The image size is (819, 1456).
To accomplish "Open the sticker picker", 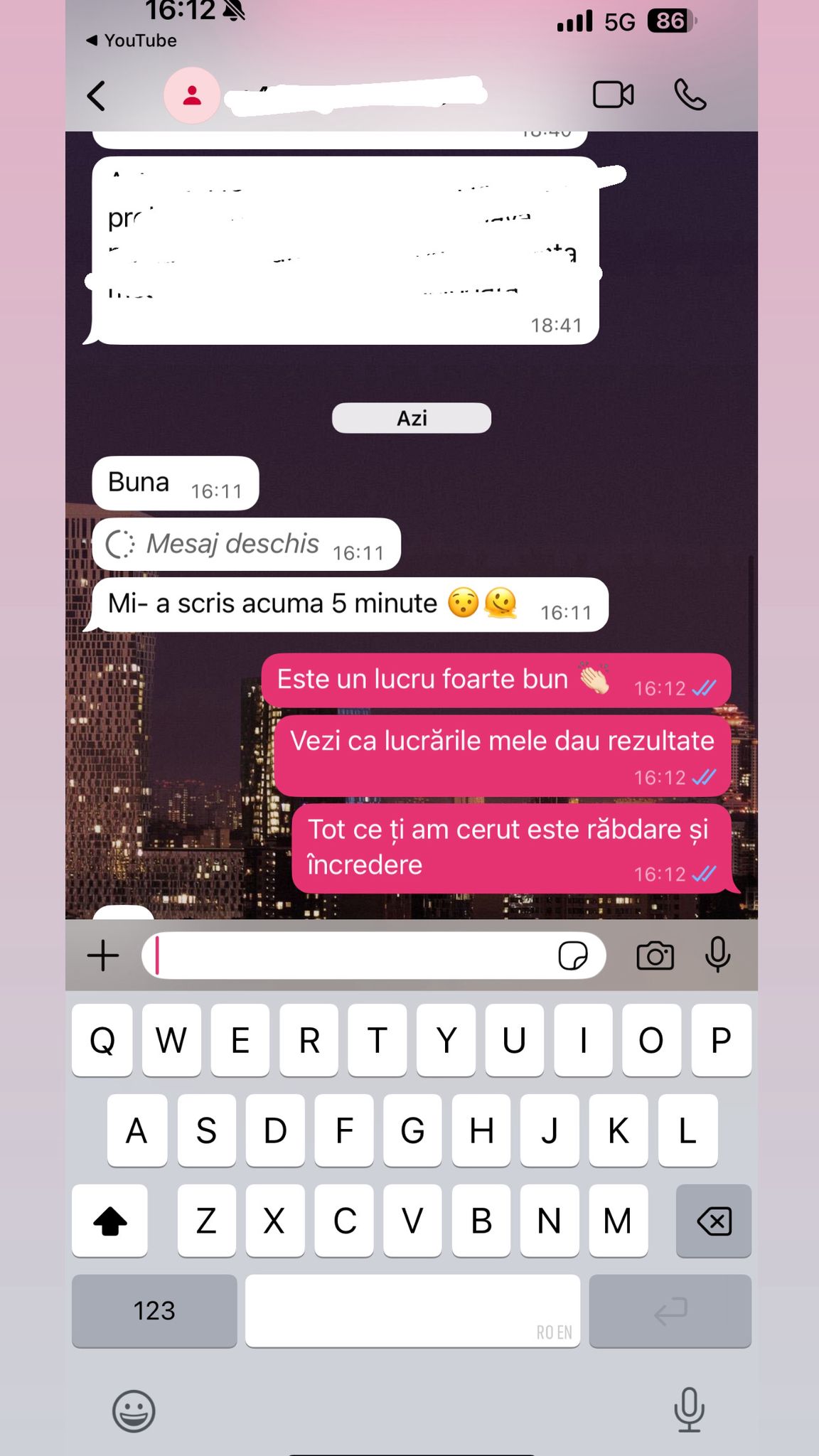I will [x=573, y=955].
